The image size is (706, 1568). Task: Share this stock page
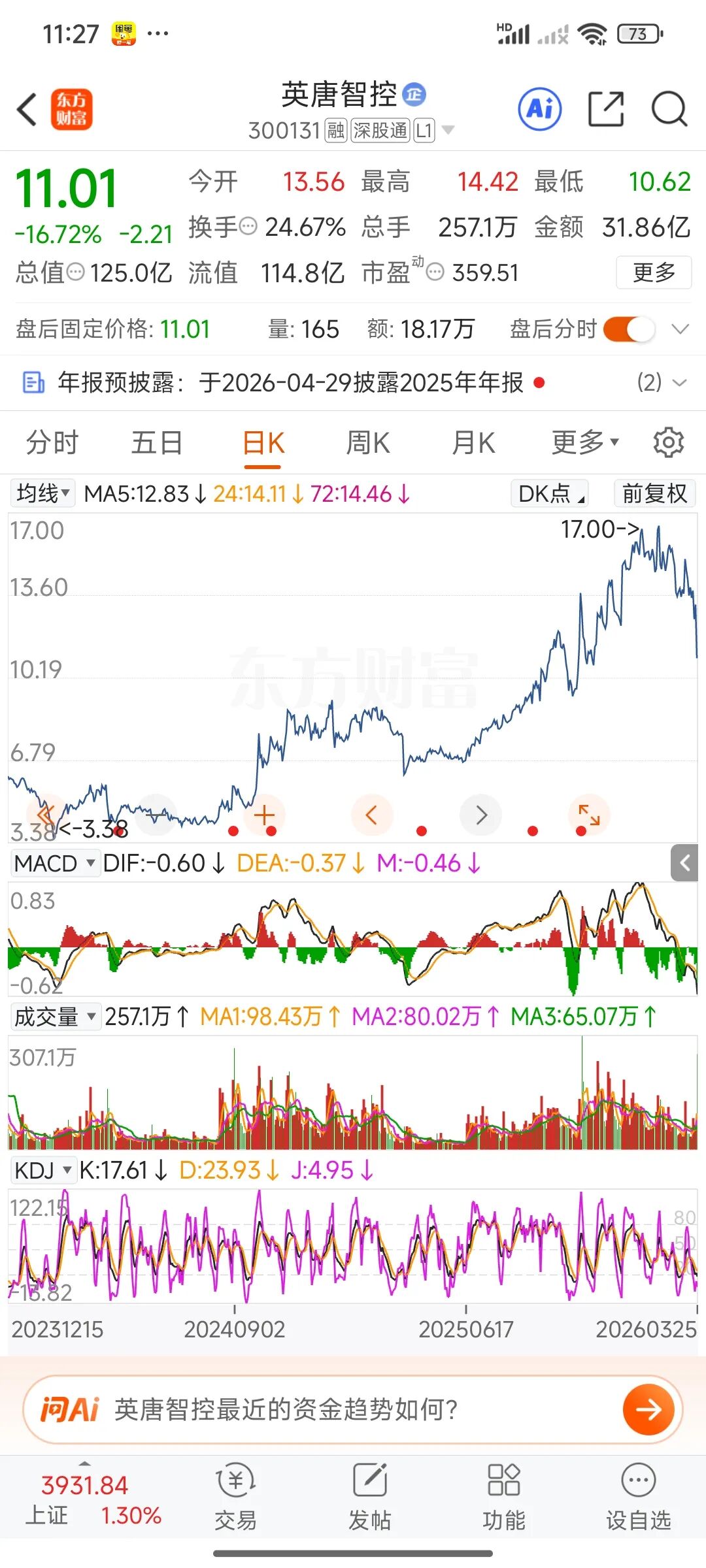click(x=605, y=108)
